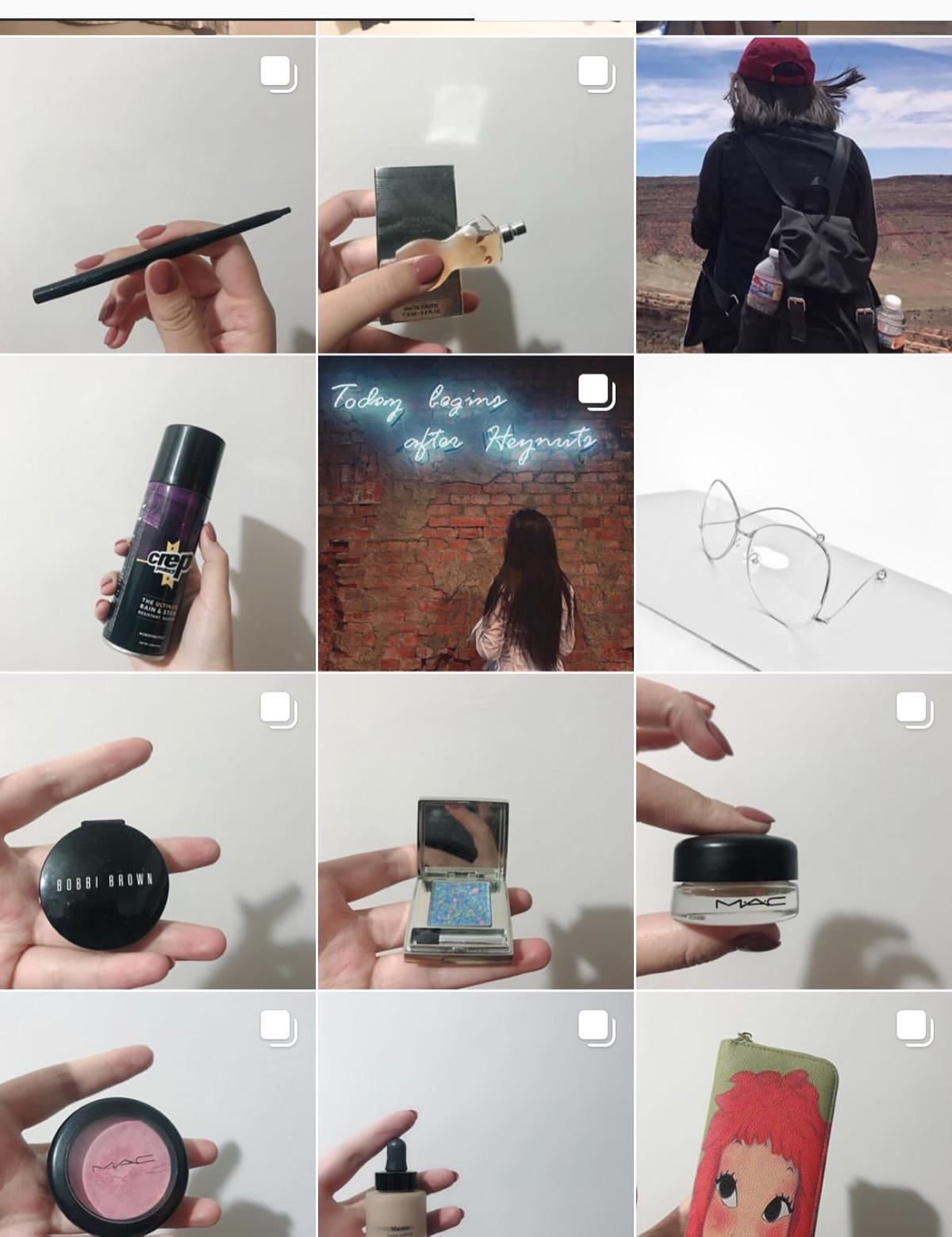952x1237 pixels.
Task: Open the round wire glasses post
Action: tap(793, 513)
